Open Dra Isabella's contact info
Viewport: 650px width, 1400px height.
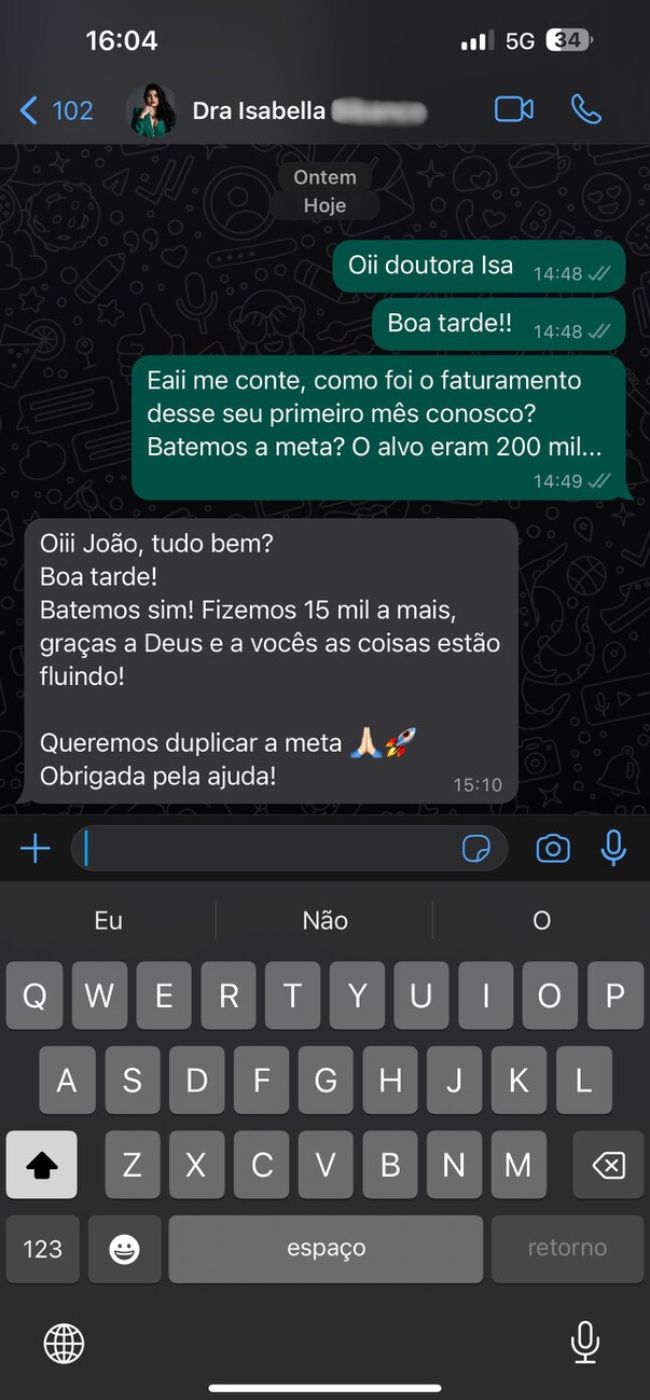pyautogui.click(x=260, y=110)
